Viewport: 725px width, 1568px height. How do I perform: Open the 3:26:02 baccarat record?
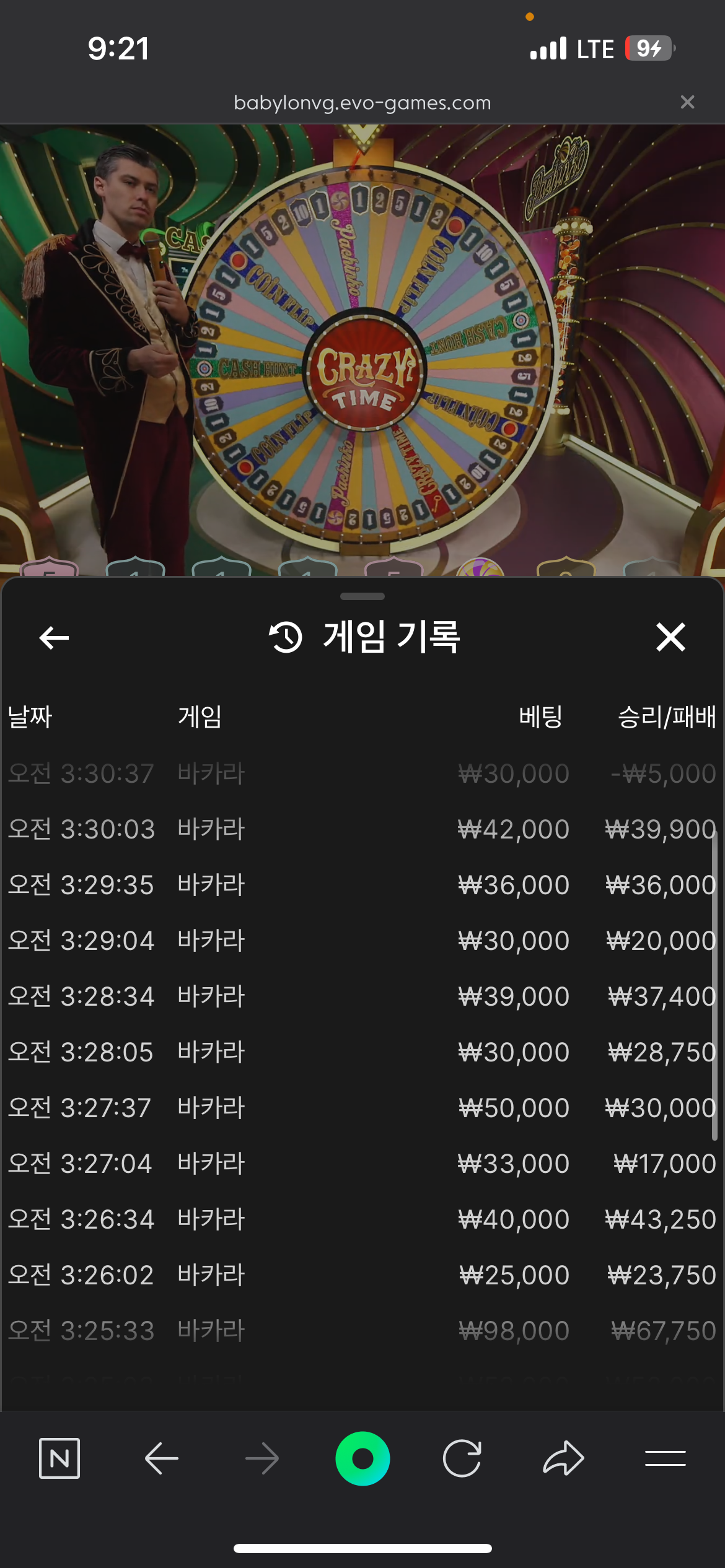(362, 1275)
